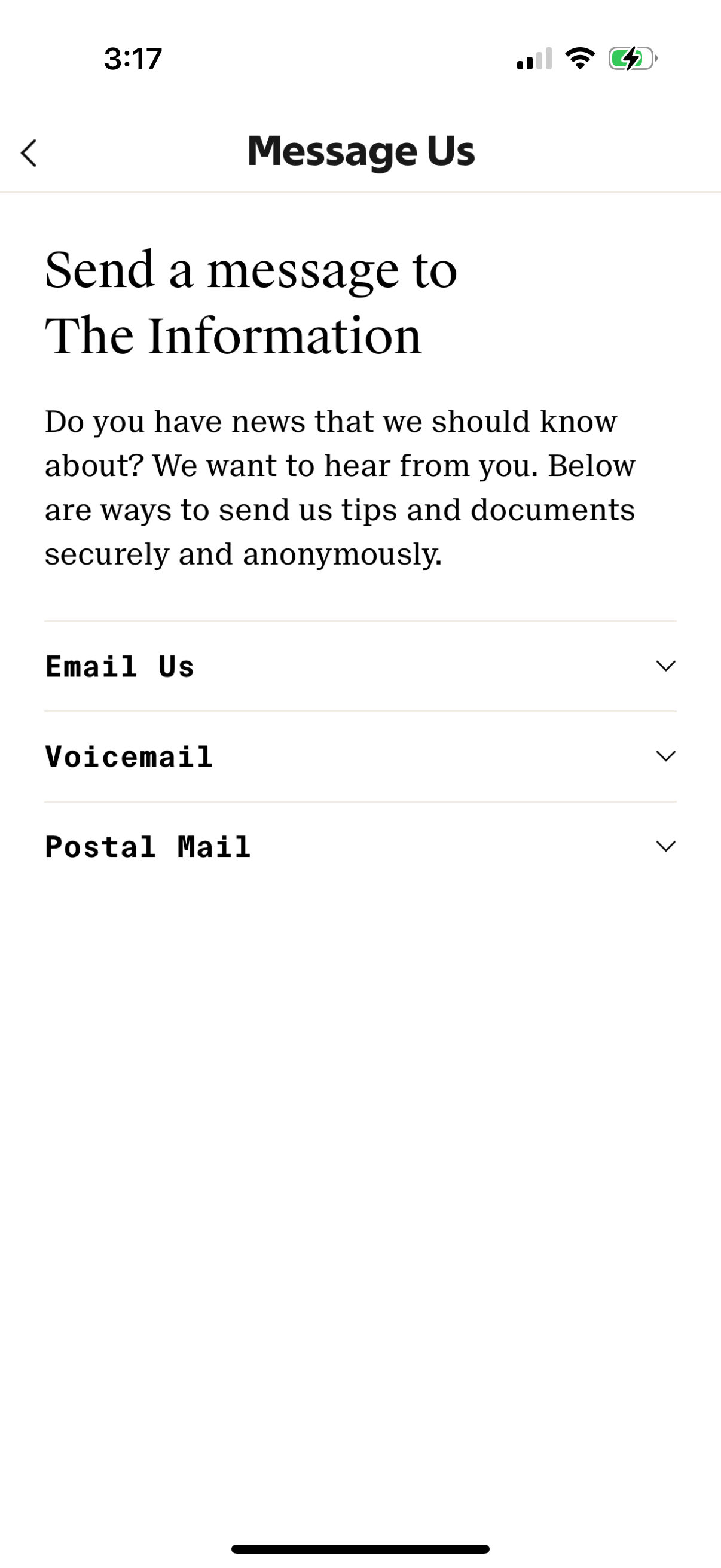Tap the send a message headline

pos(250,271)
